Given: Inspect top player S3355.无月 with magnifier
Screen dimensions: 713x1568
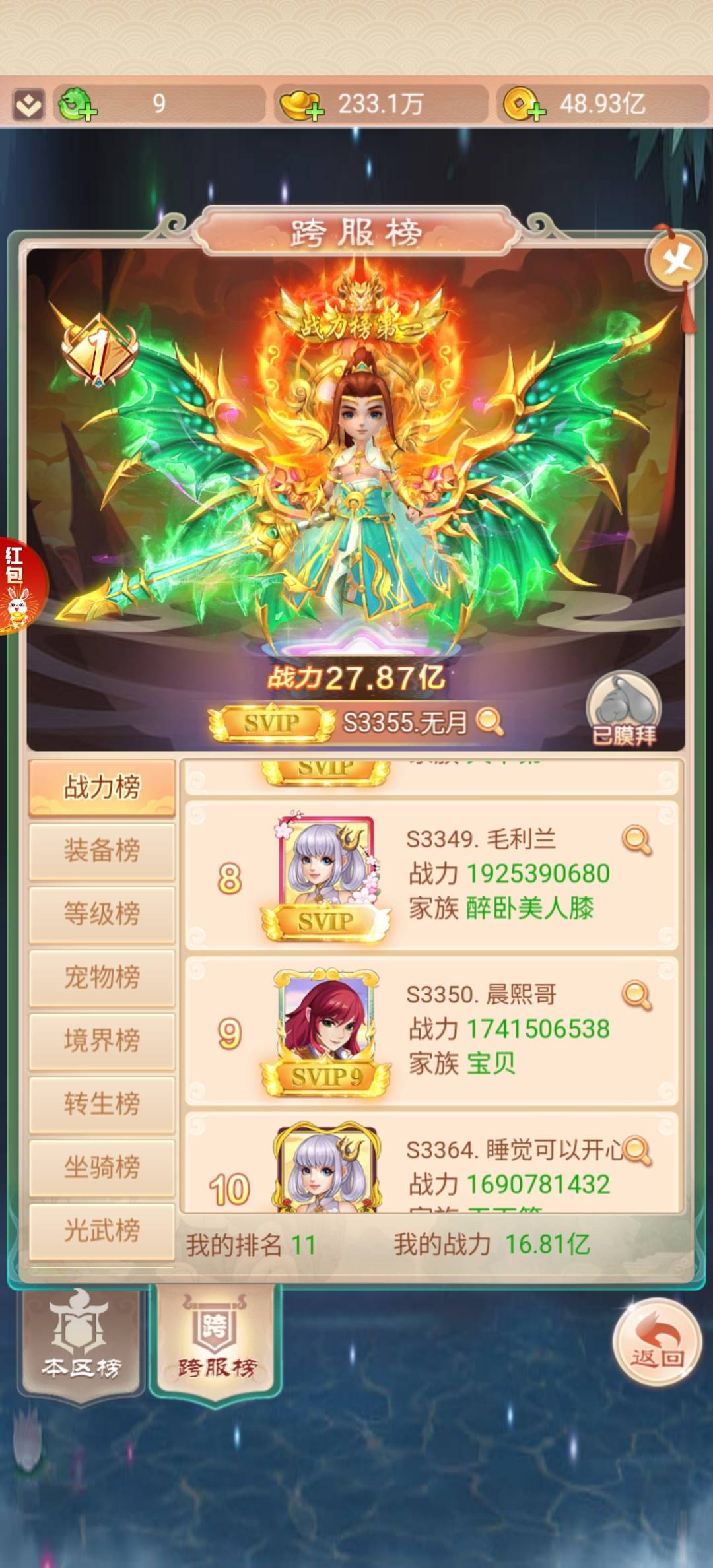Looking at the screenshot, I should click(490, 722).
